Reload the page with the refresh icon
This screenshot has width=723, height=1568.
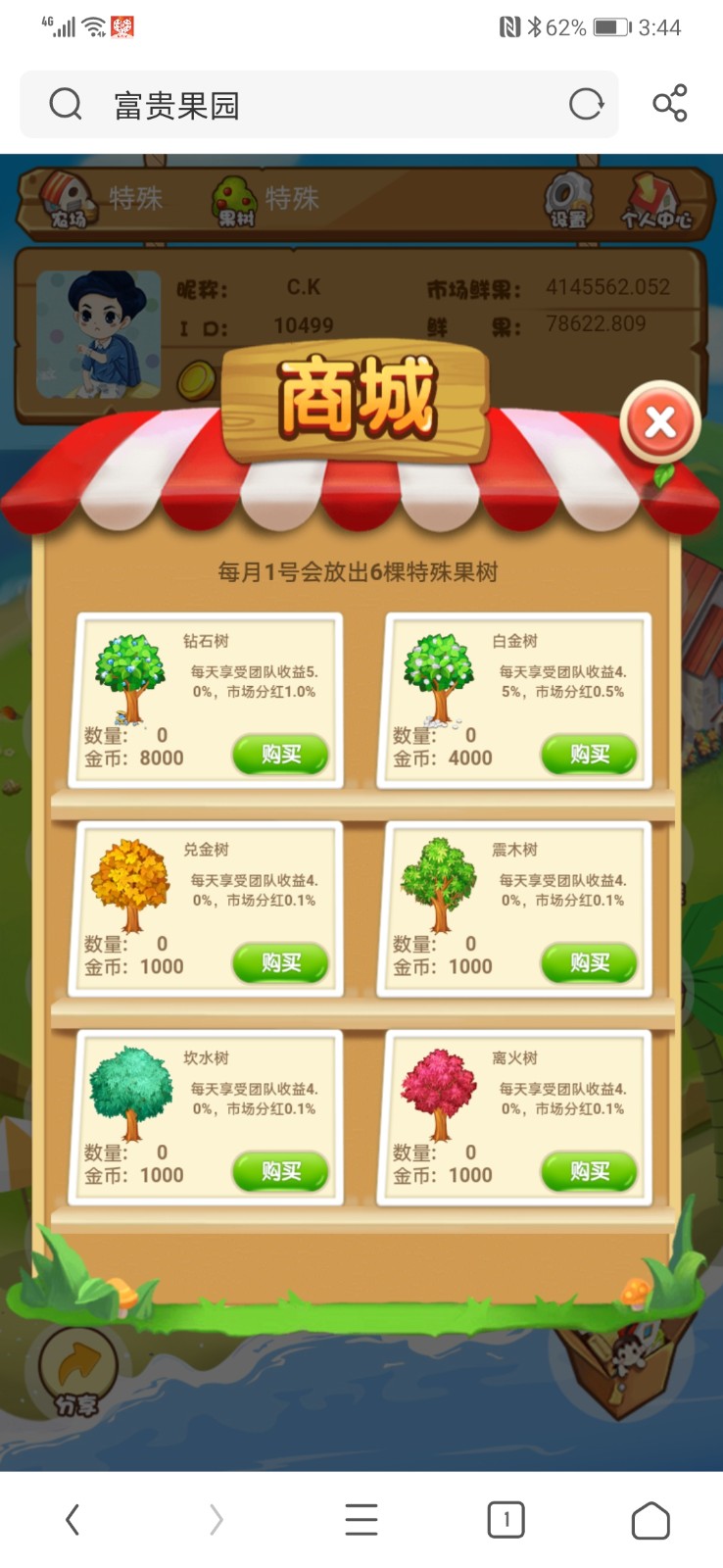pos(586,104)
